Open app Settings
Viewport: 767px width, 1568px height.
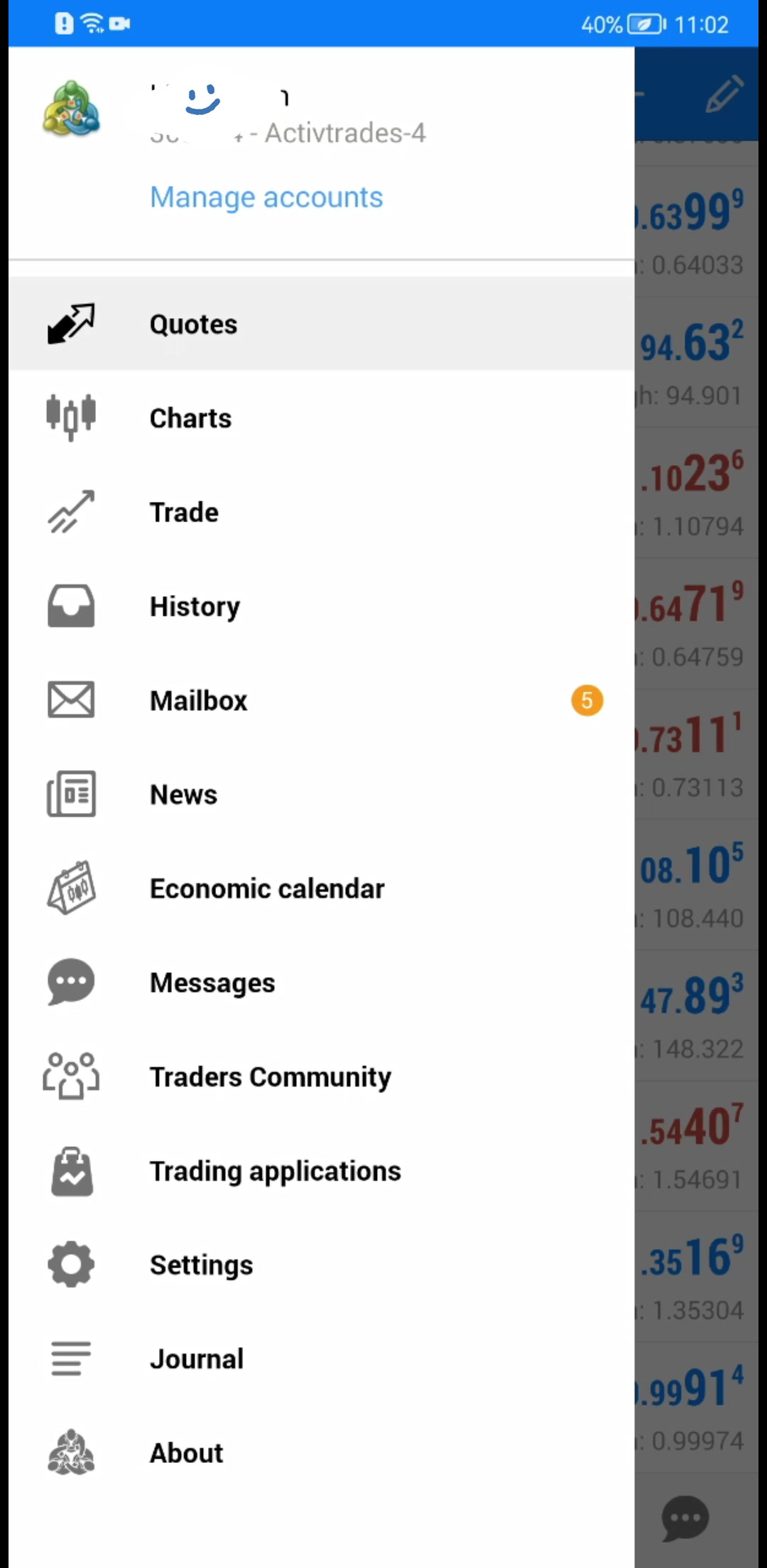201,1265
